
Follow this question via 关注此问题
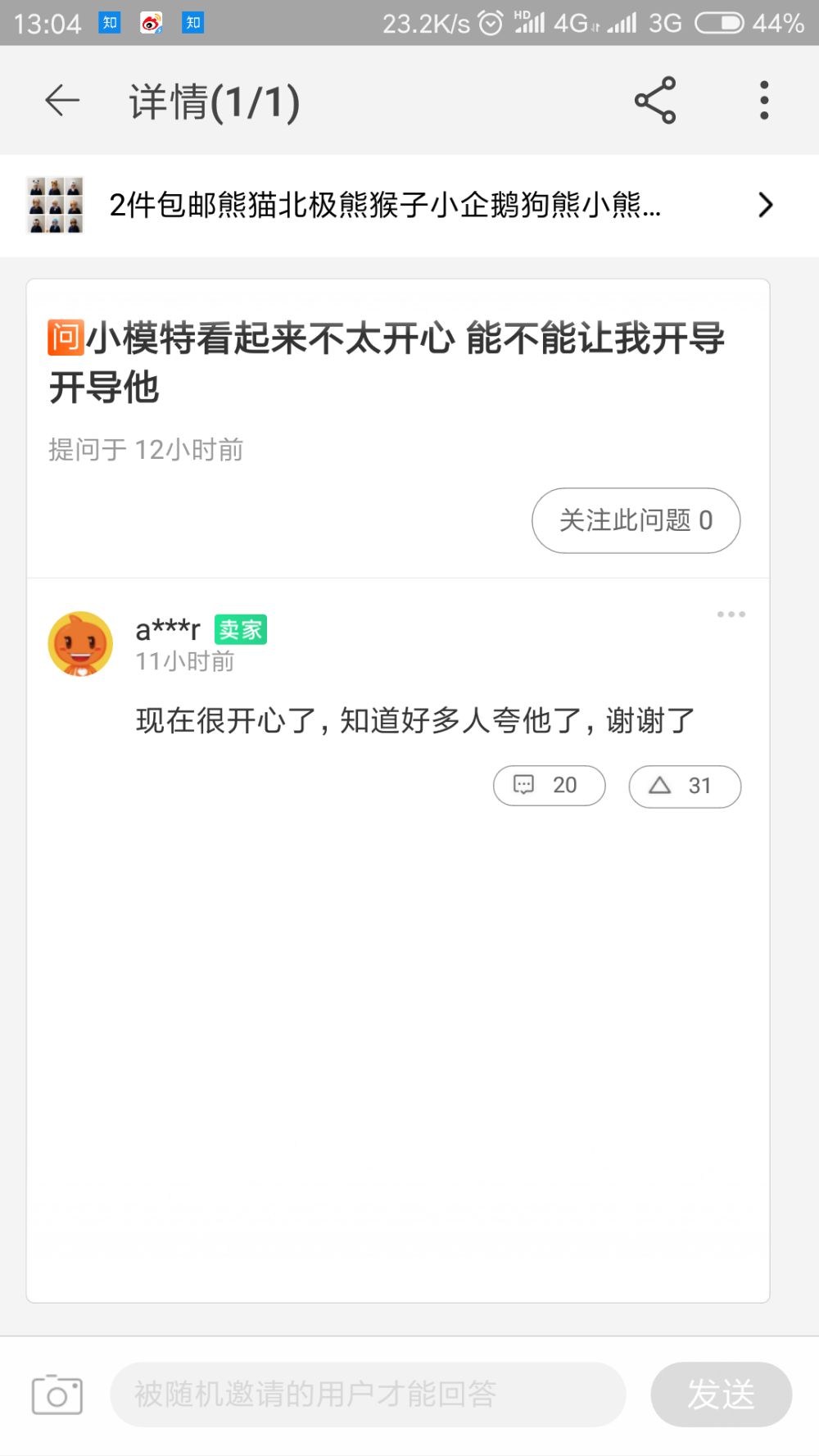pyautogui.click(x=636, y=520)
